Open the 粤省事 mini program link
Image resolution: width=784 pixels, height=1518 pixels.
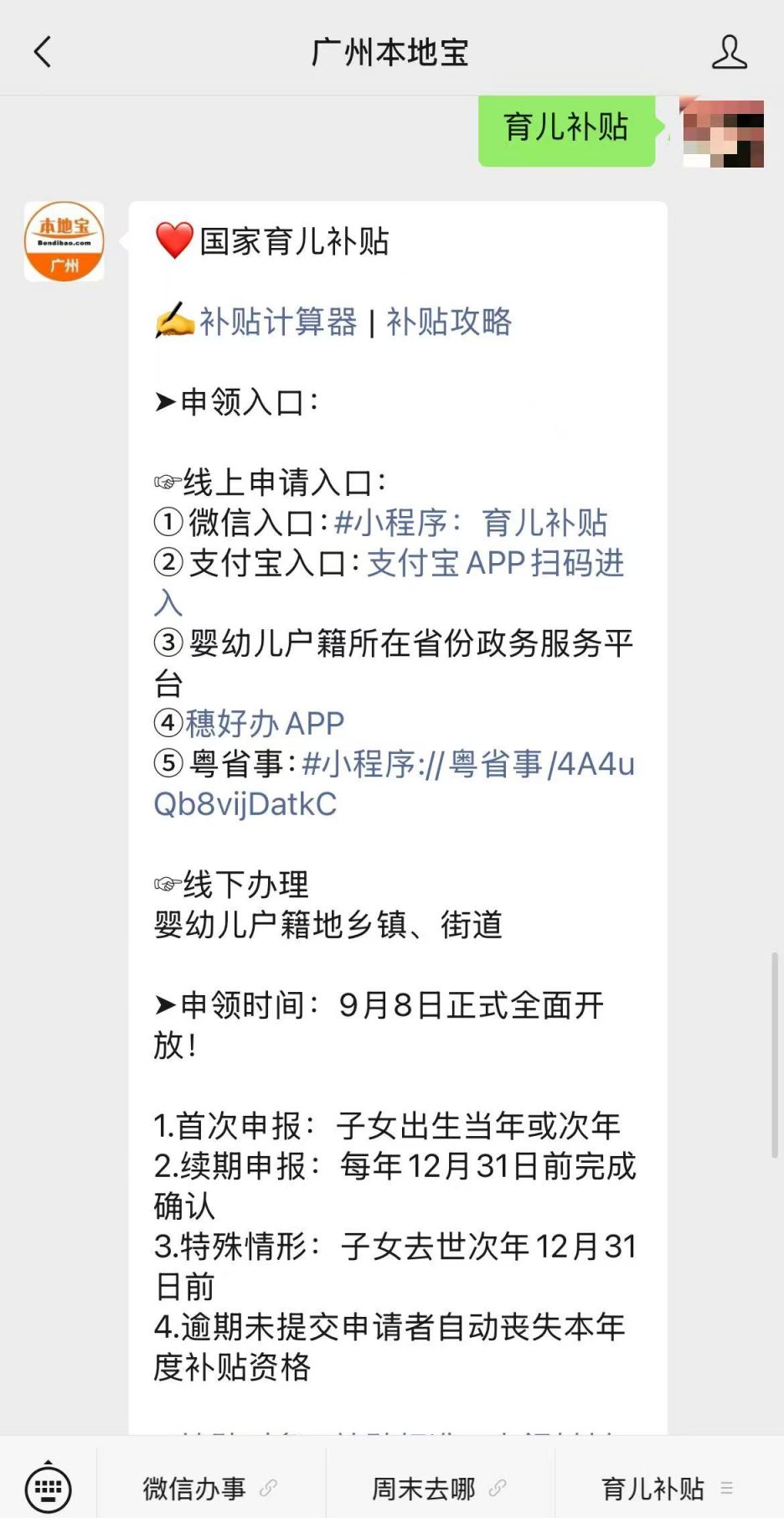[x=467, y=764]
